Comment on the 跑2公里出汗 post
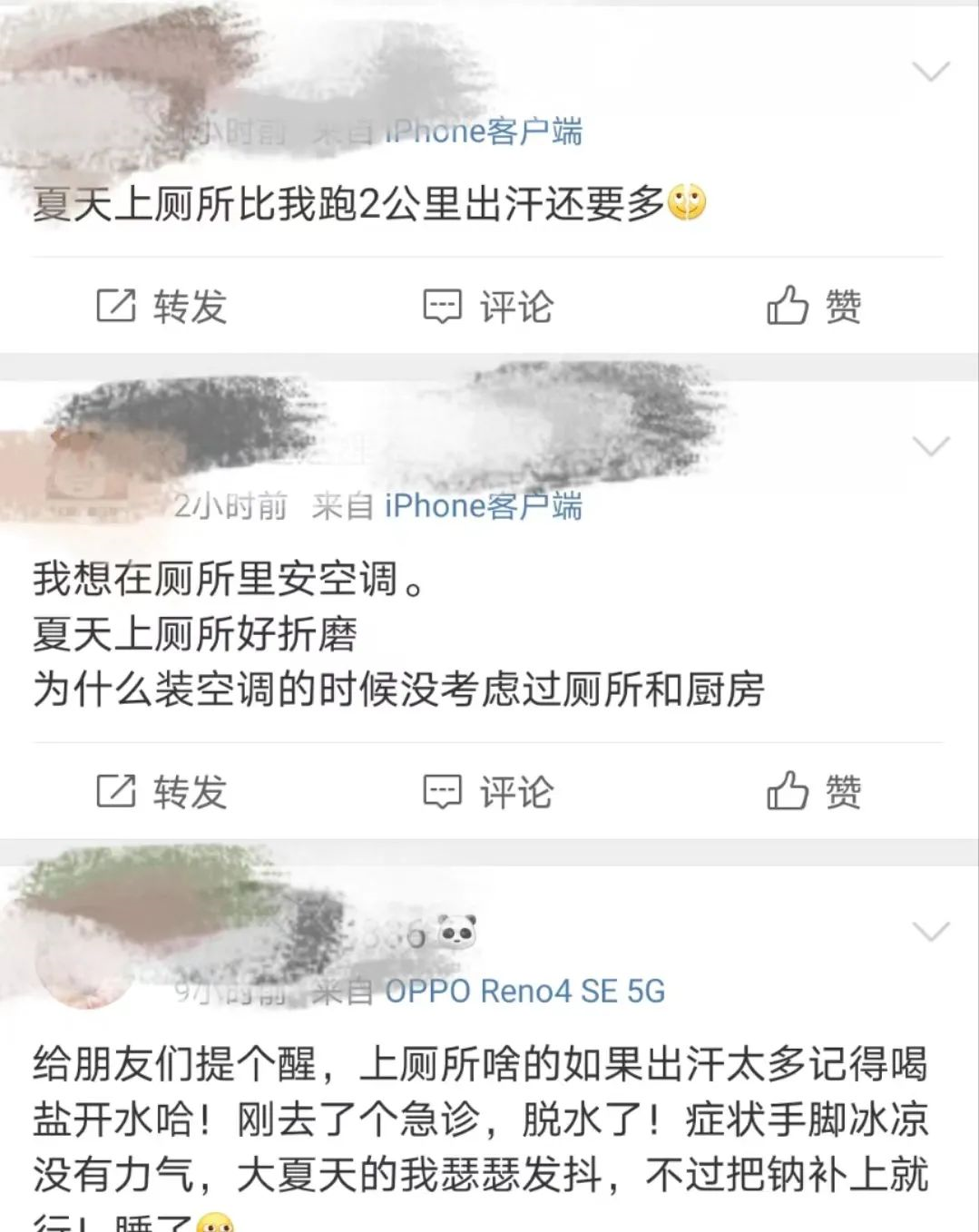The width and height of the screenshot is (979, 1232). tap(488, 307)
